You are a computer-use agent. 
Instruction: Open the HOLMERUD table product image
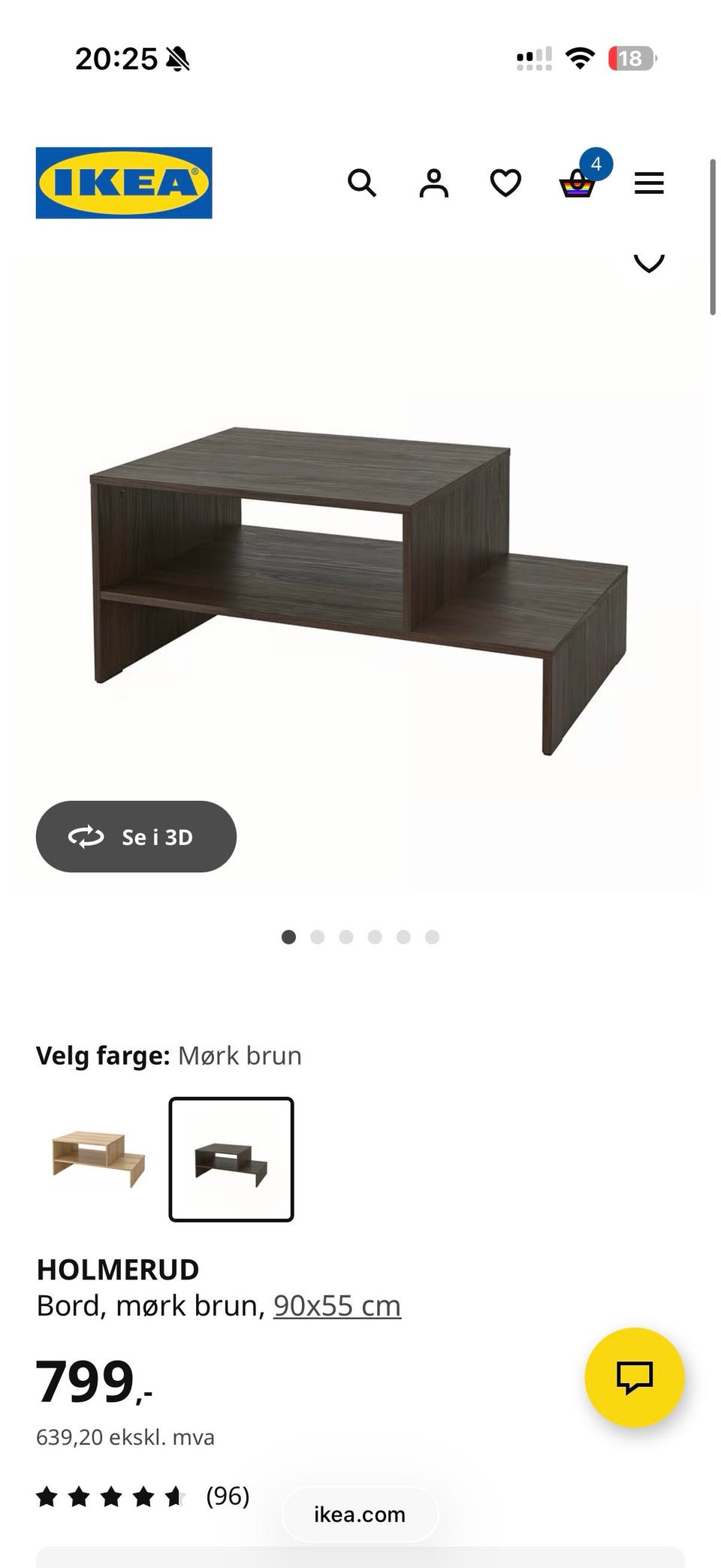coord(359,586)
